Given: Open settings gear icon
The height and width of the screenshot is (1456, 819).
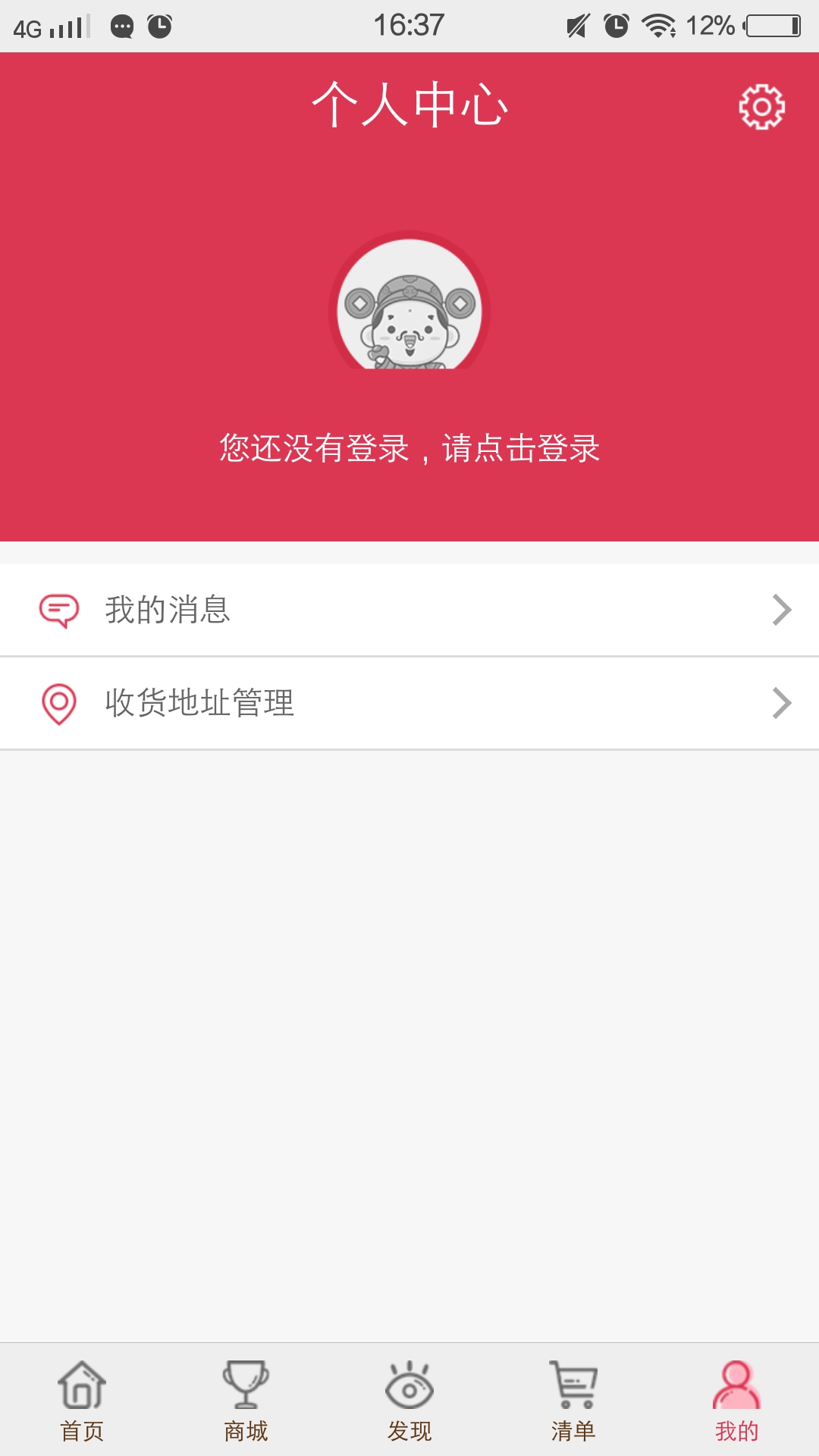Looking at the screenshot, I should point(761,107).
